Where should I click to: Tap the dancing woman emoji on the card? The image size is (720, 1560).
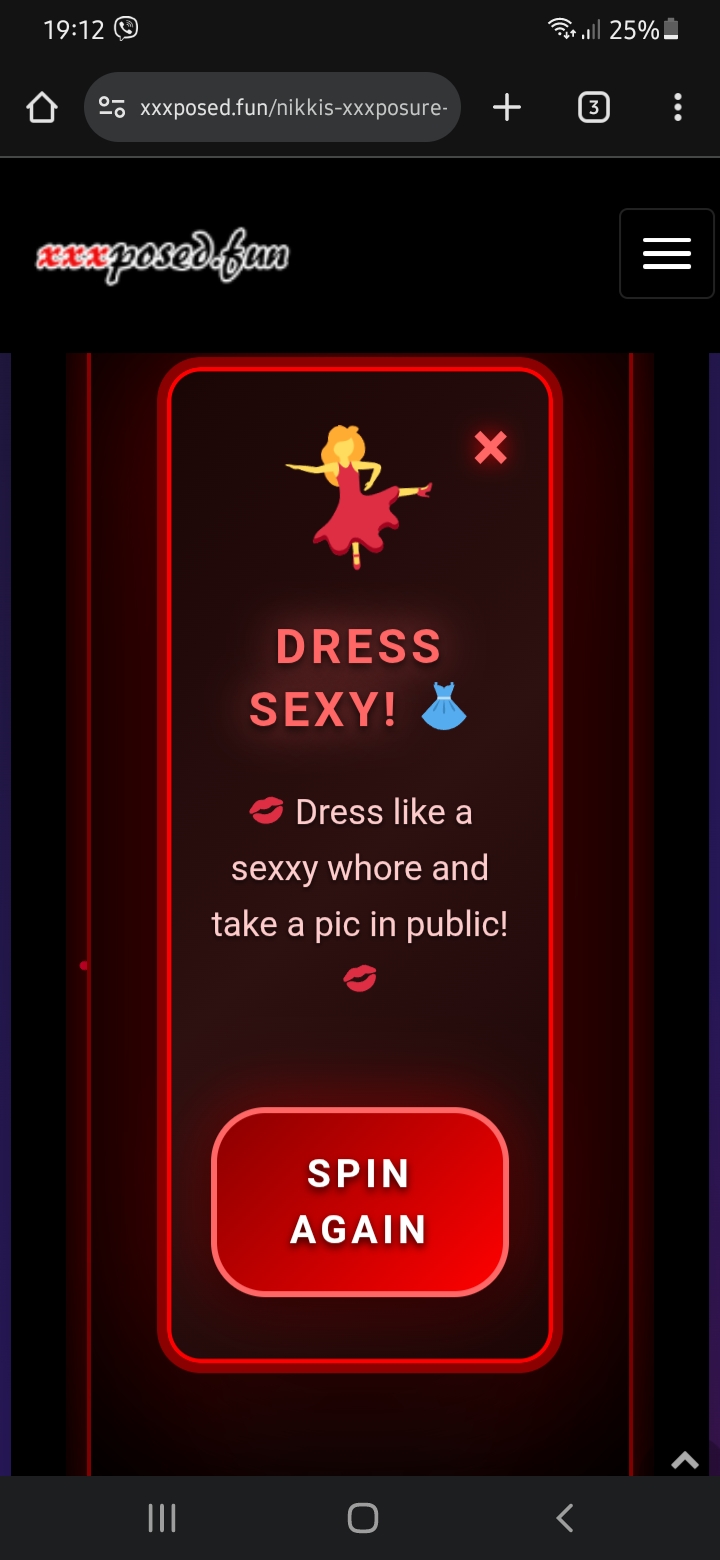358,493
